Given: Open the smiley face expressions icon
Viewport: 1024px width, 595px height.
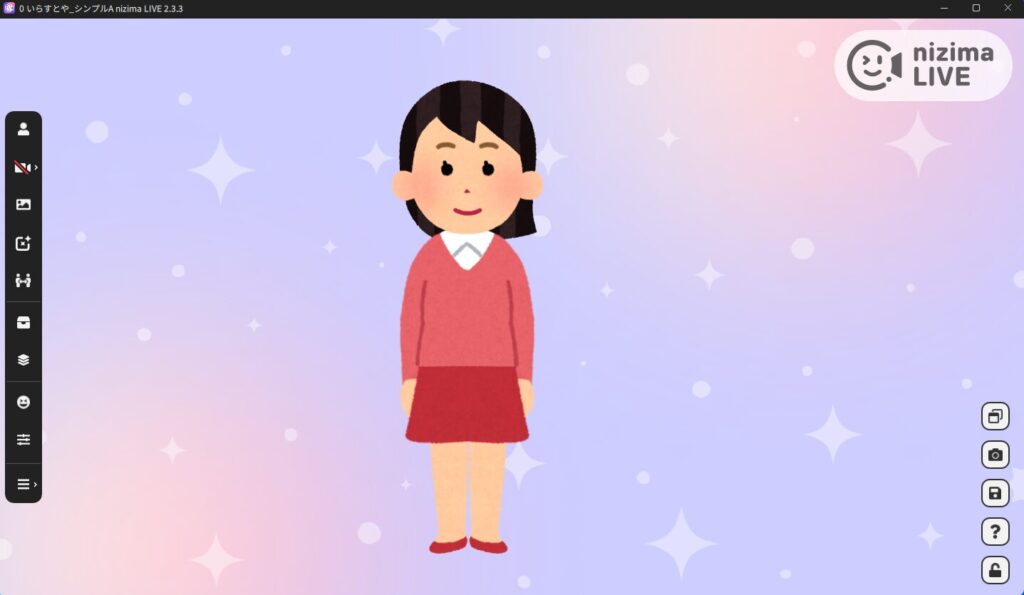Looking at the screenshot, I should click(23, 402).
